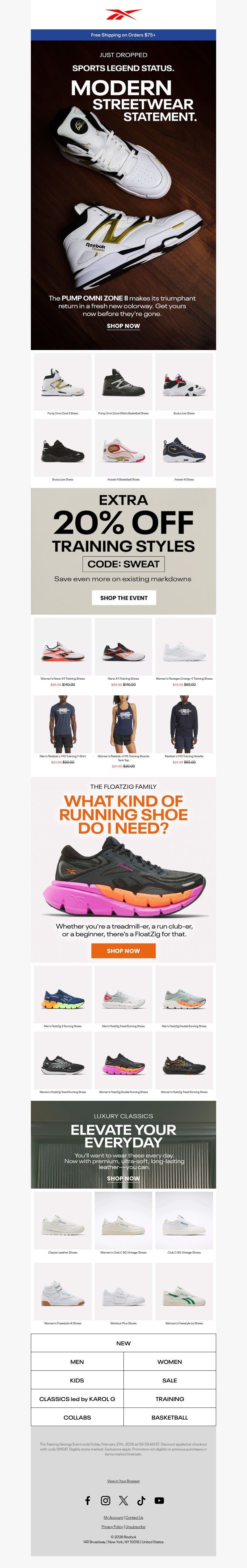Screen dimensions: 247x1568
Task: Tap SHOP NOW under the Pump Omni Zone II banner
Action: point(124,326)
